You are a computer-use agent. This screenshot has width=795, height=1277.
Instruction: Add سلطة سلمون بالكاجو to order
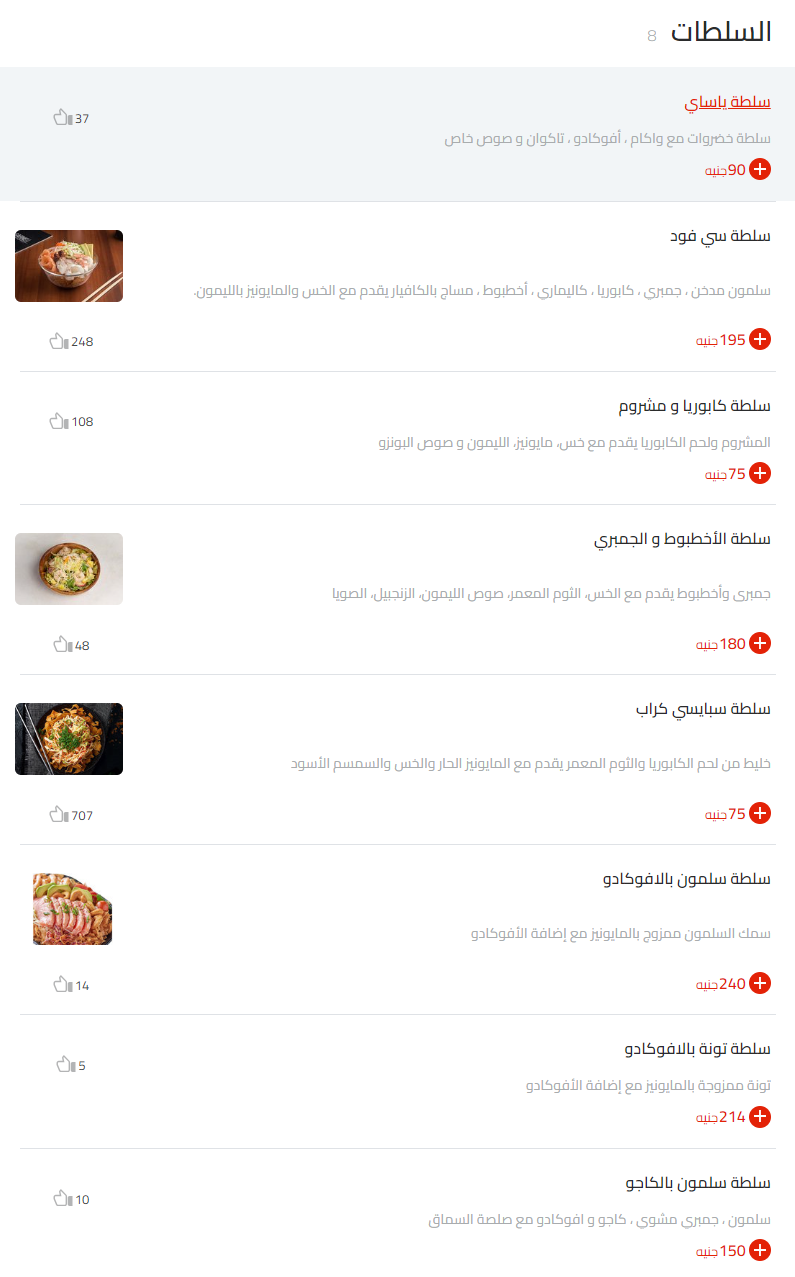pos(761,1249)
